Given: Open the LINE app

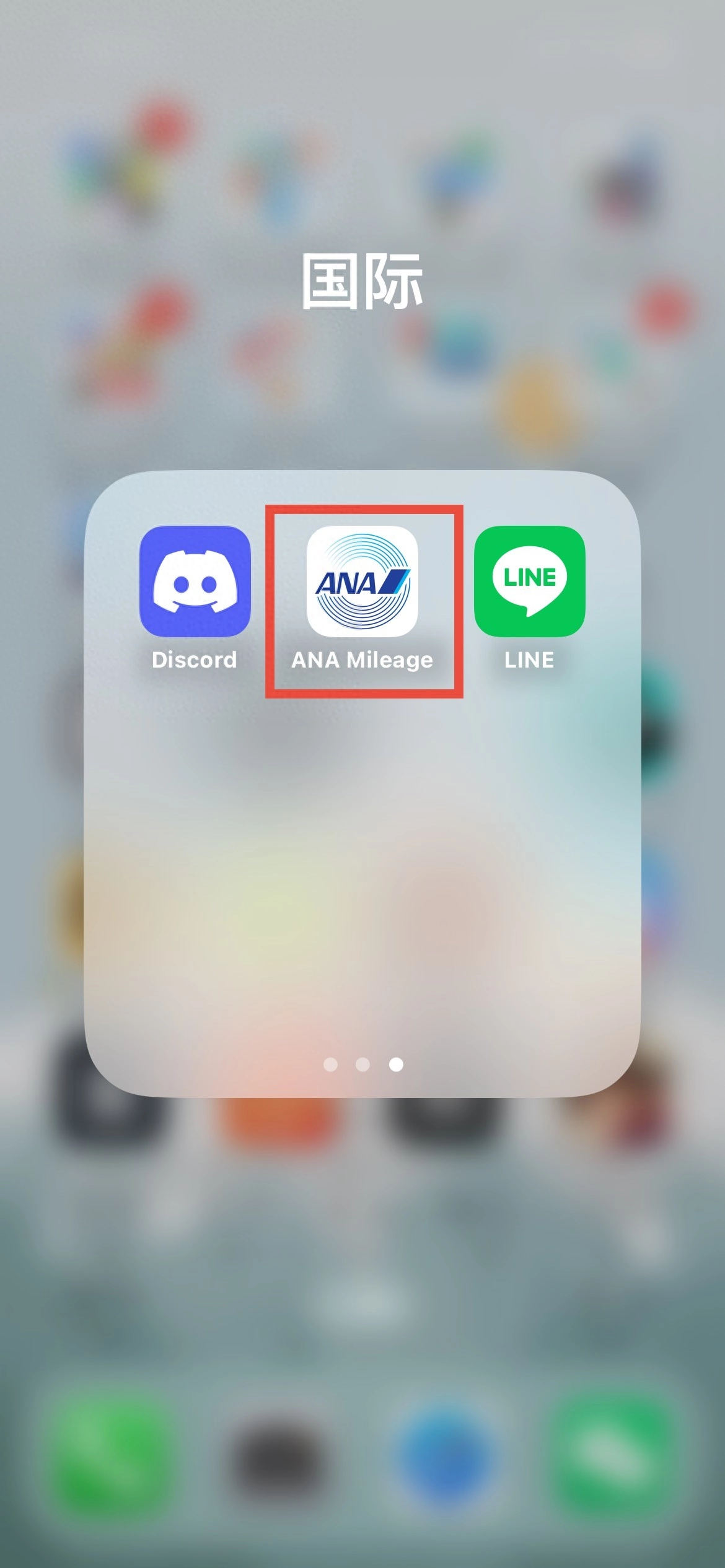Looking at the screenshot, I should (529, 581).
